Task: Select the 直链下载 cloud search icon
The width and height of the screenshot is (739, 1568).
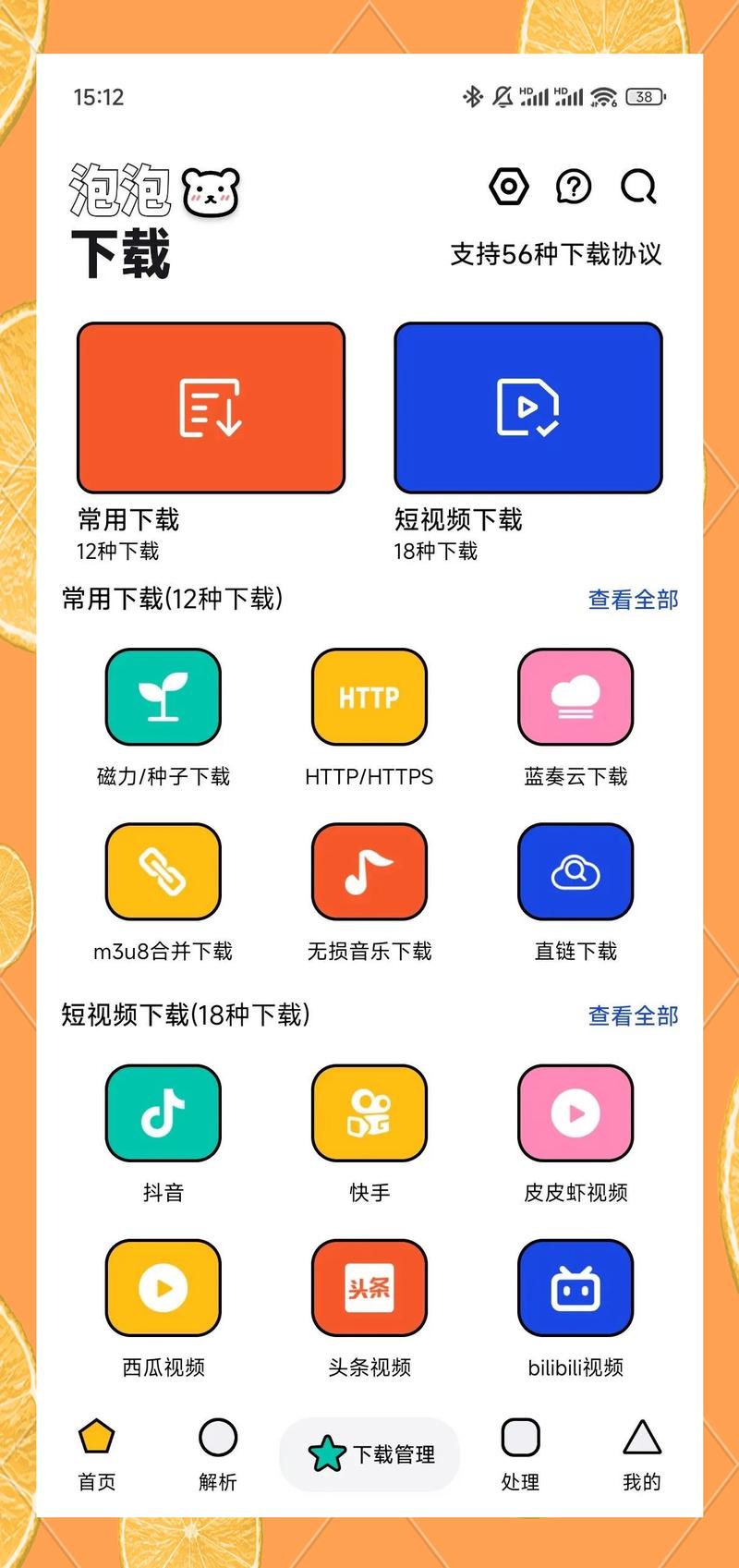Action: tap(575, 871)
